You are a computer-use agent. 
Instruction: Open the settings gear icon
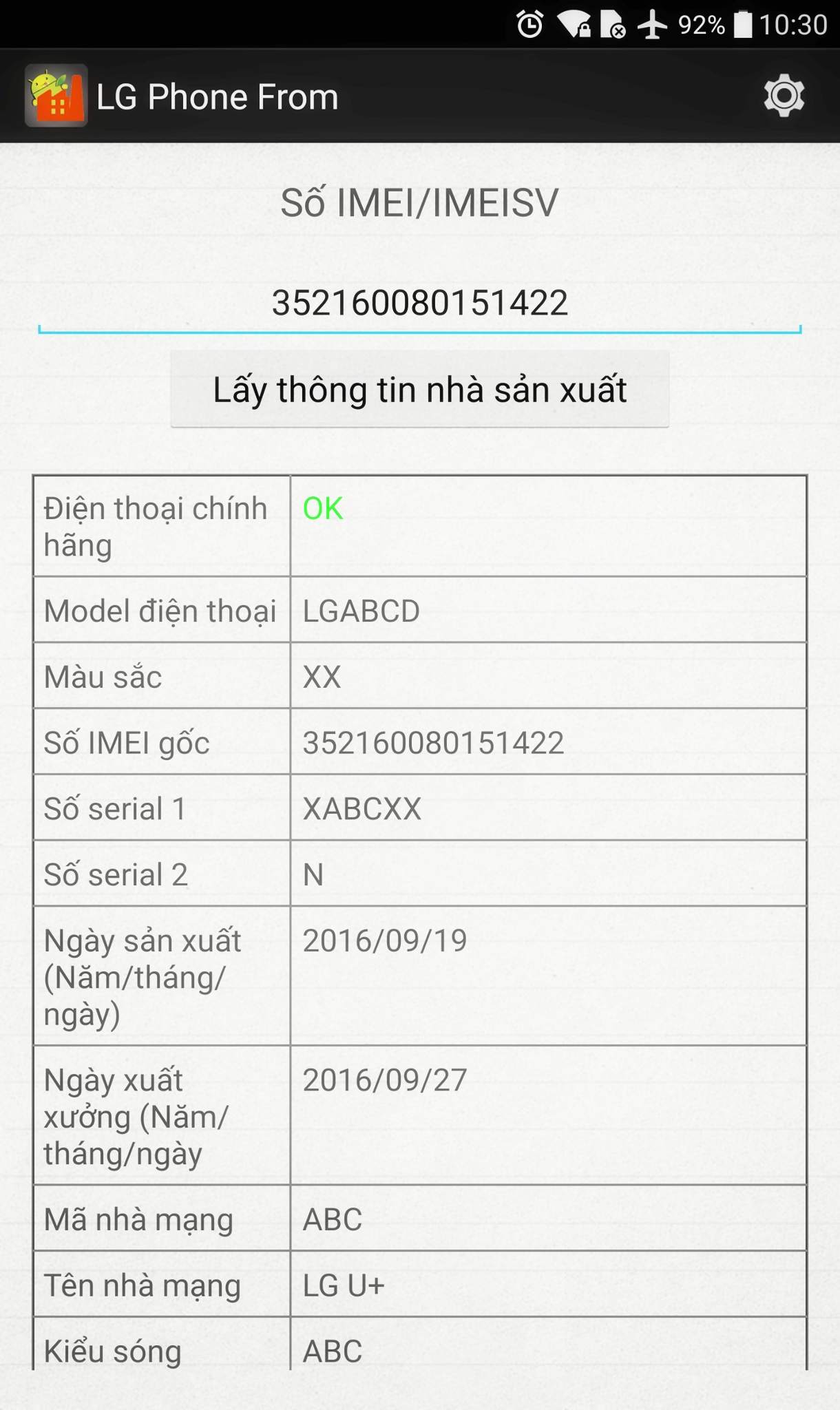(x=784, y=96)
